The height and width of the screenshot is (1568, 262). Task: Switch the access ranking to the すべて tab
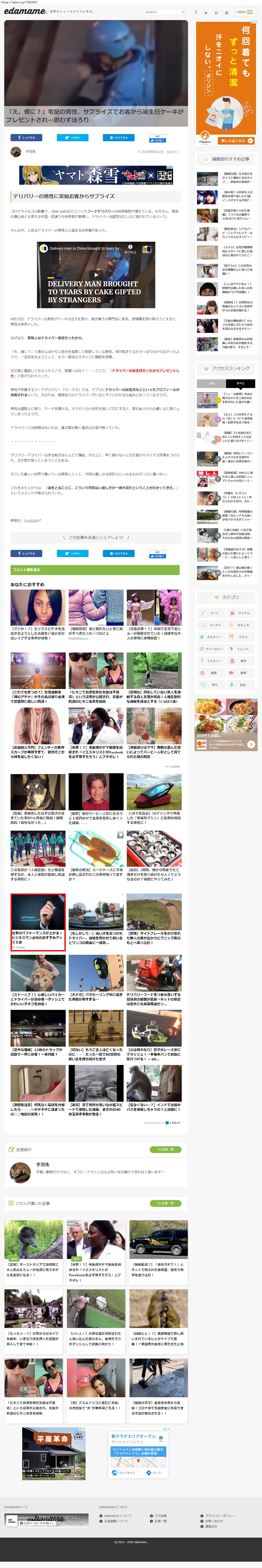[241, 384]
